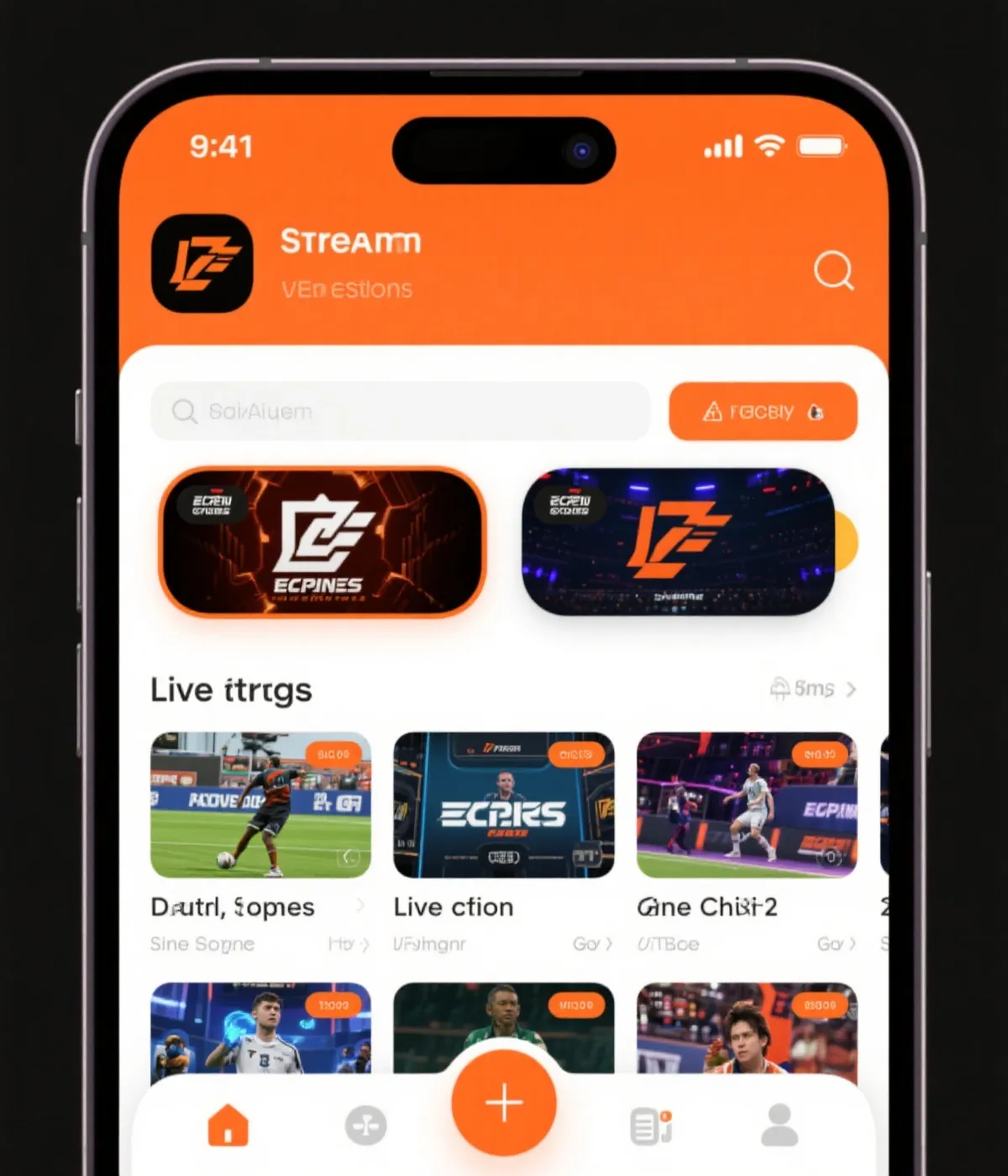Tap the Go link under Live ction

592,944
